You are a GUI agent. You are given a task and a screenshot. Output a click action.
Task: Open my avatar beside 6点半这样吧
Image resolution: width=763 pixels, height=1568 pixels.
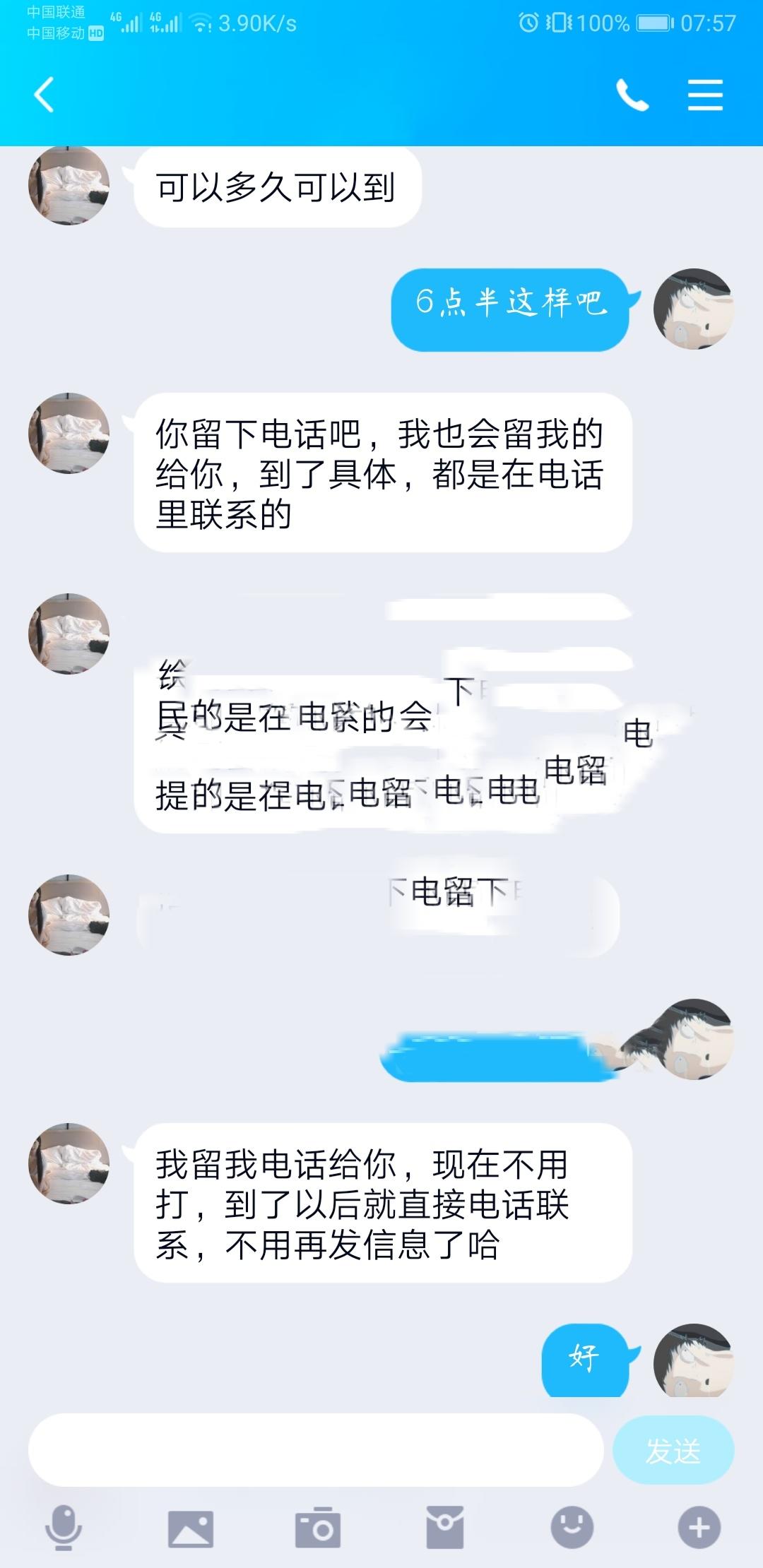(693, 309)
